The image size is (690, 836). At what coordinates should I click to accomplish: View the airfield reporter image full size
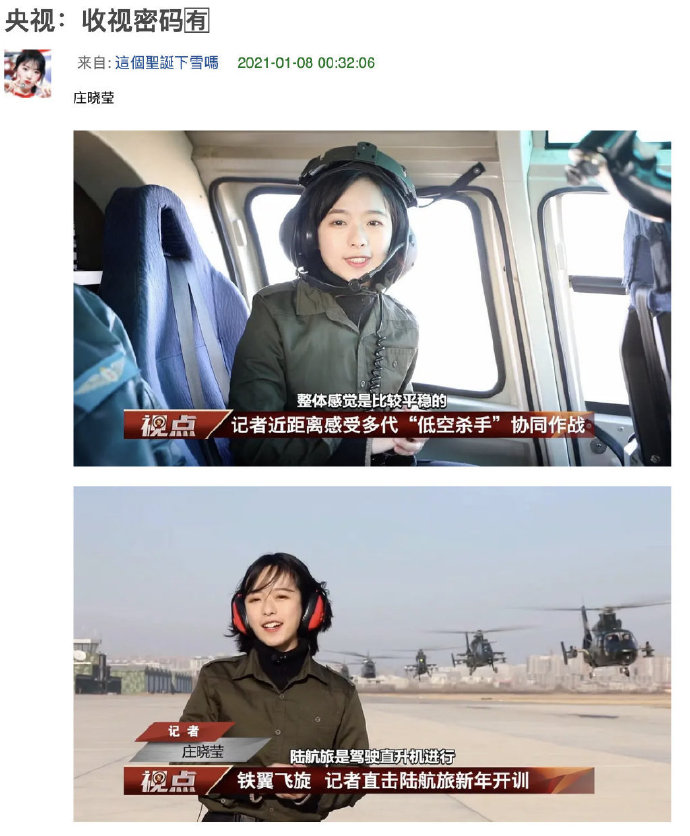point(372,654)
